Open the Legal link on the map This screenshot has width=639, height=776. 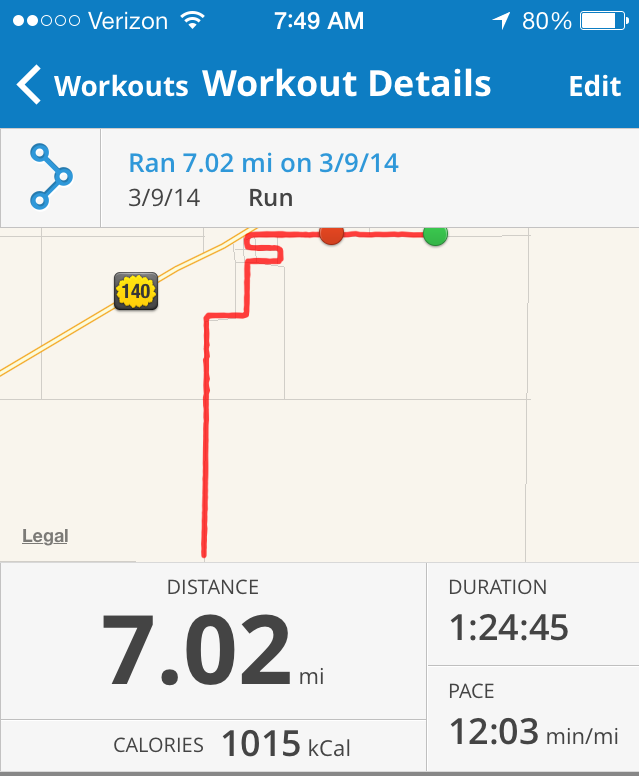pyautogui.click(x=45, y=536)
